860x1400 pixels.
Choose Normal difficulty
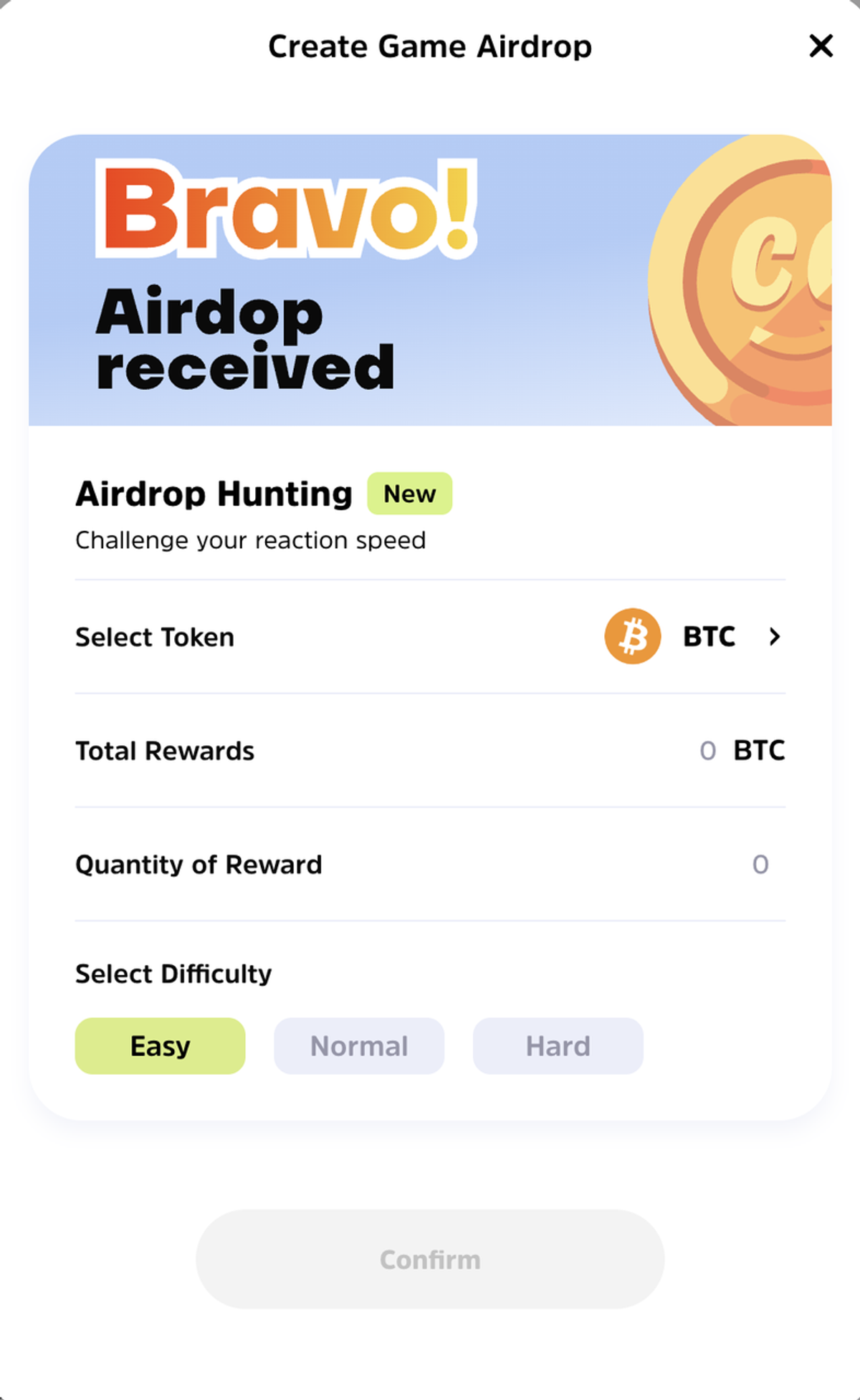click(x=359, y=1046)
